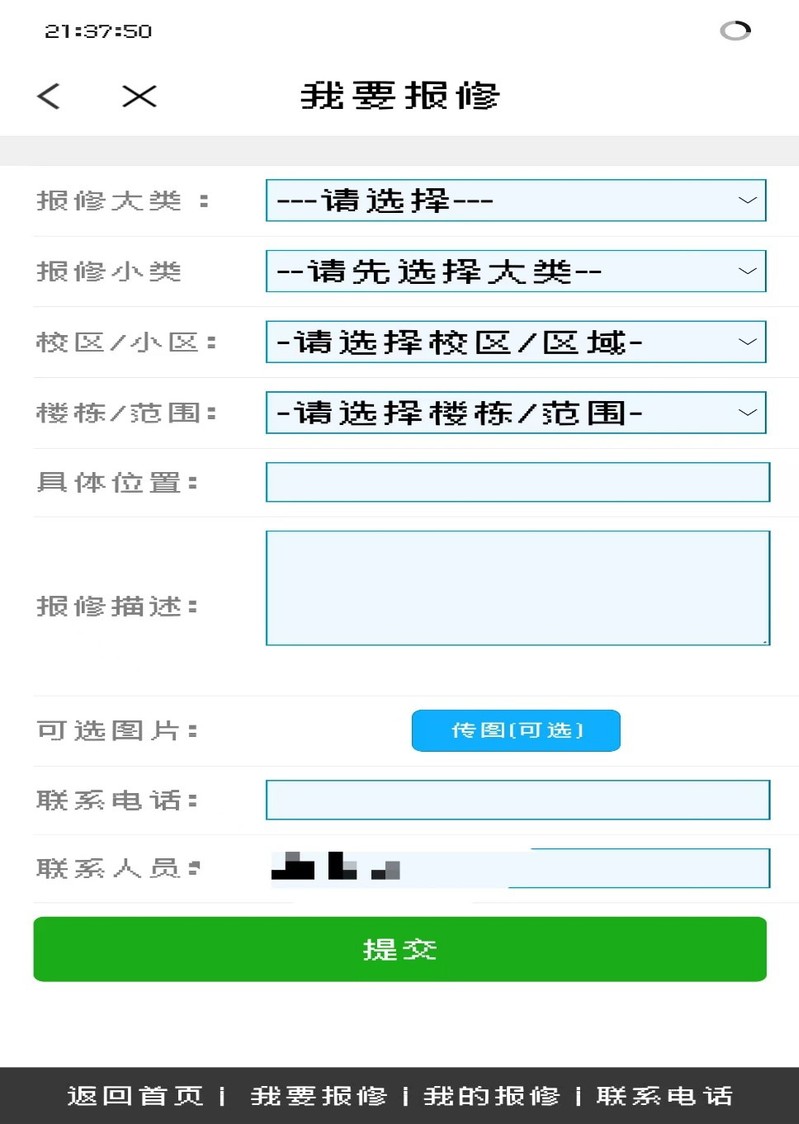This screenshot has height=1124, width=799.
Task: Focus the 具体位置 text field
Action: [x=517, y=482]
